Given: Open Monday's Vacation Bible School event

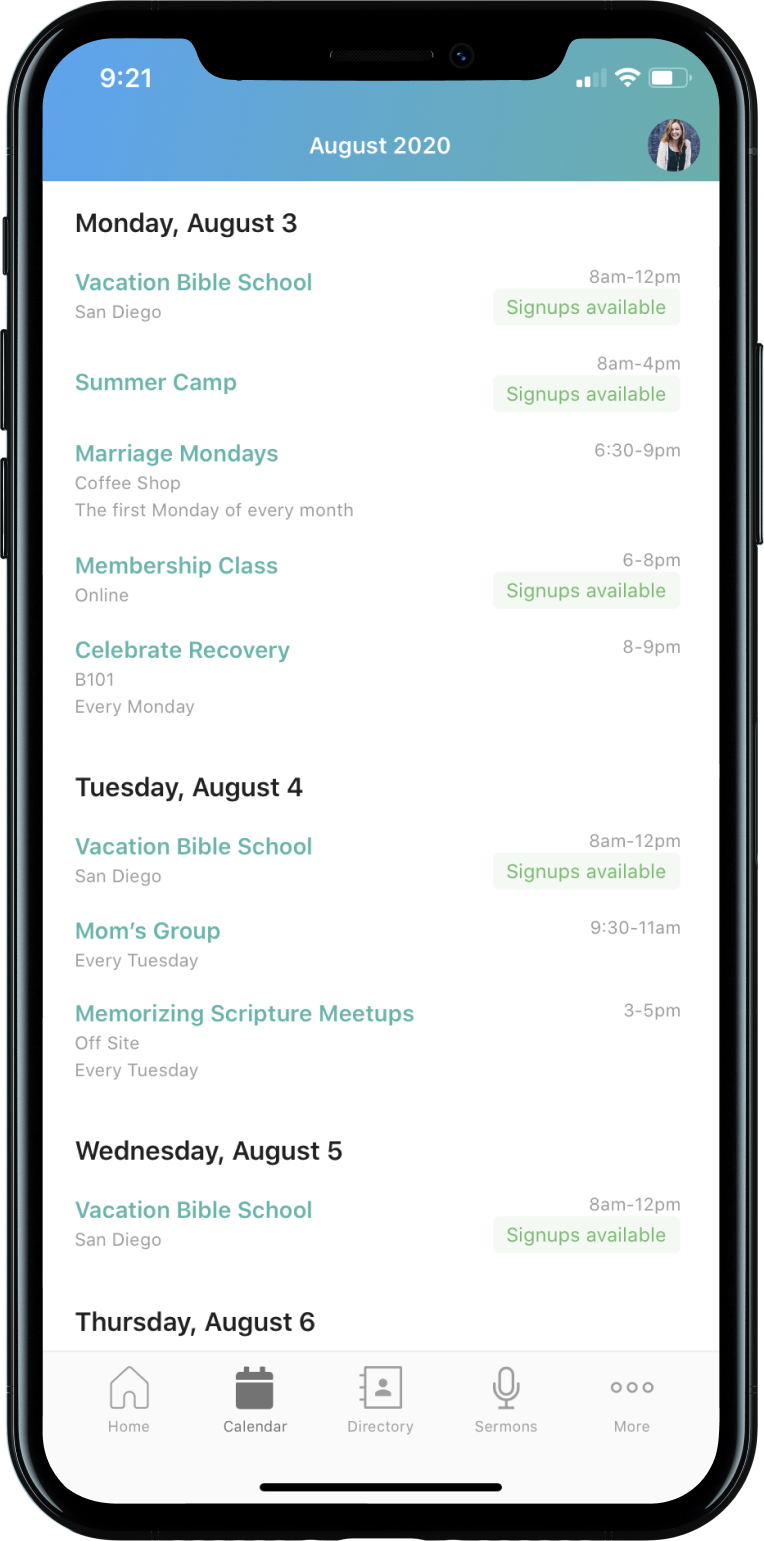Looking at the screenshot, I should (194, 283).
